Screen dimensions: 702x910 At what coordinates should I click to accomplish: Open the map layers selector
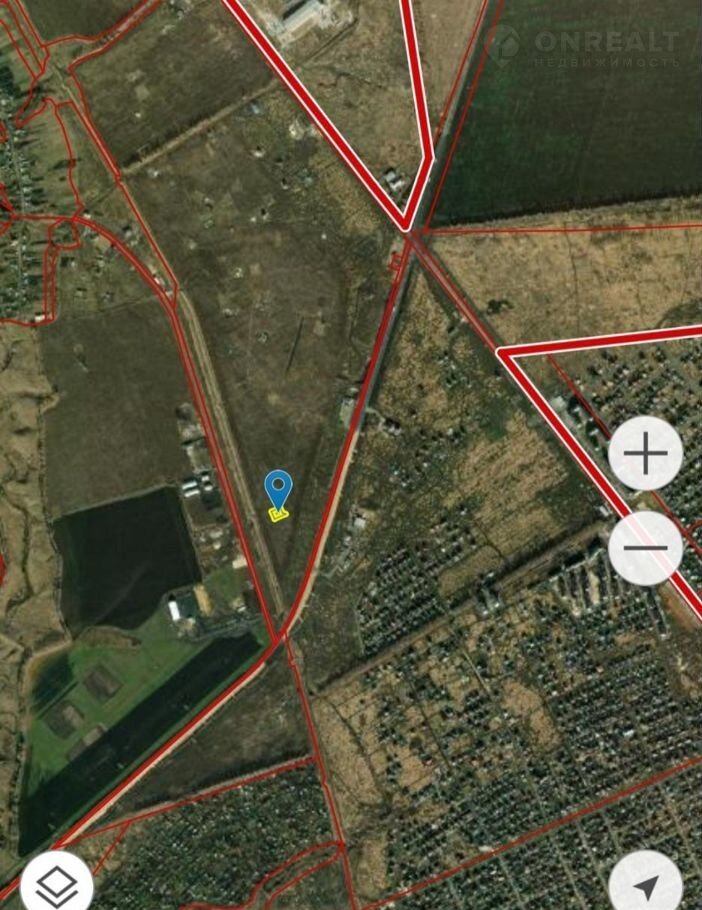[x=56, y=884]
